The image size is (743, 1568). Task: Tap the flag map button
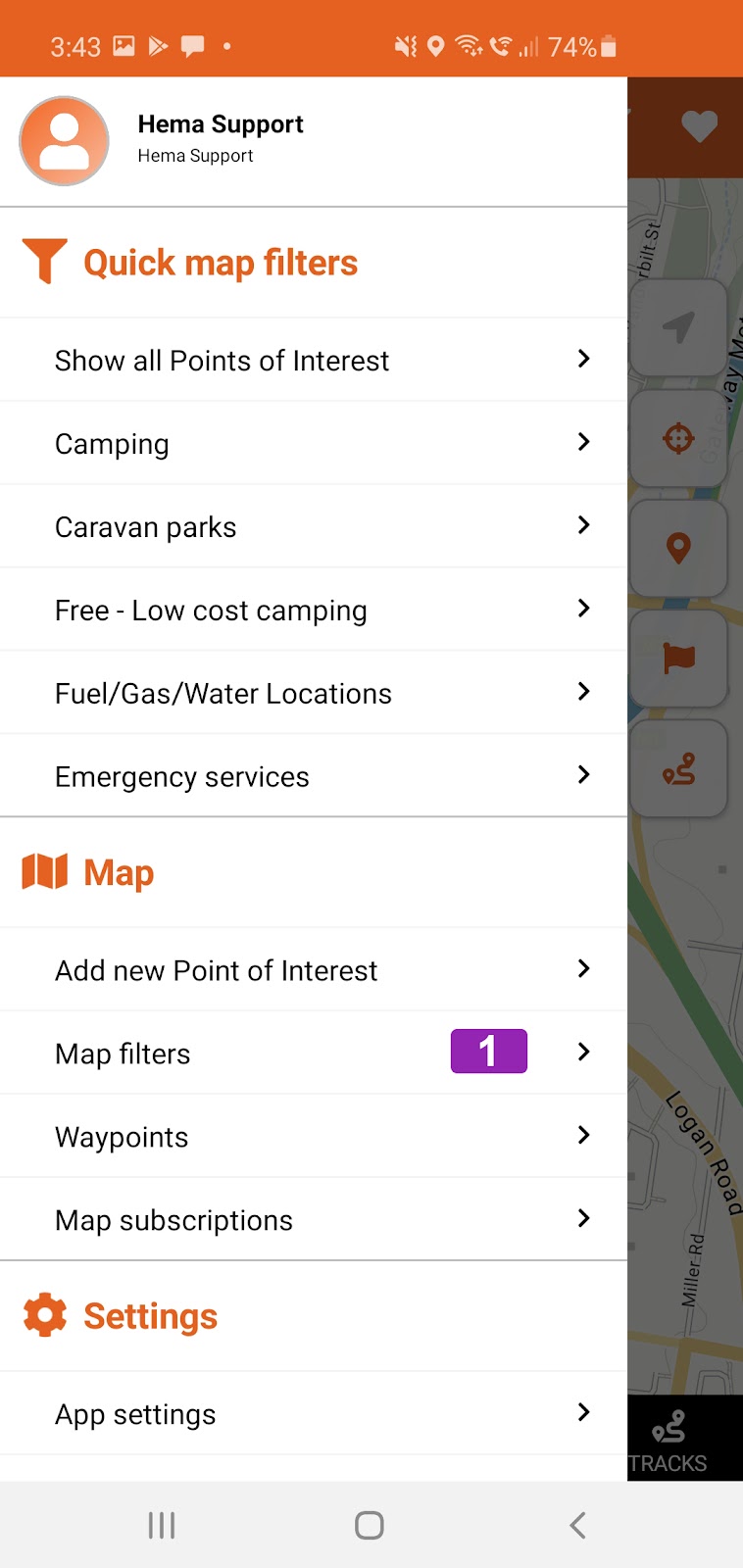(x=678, y=659)
